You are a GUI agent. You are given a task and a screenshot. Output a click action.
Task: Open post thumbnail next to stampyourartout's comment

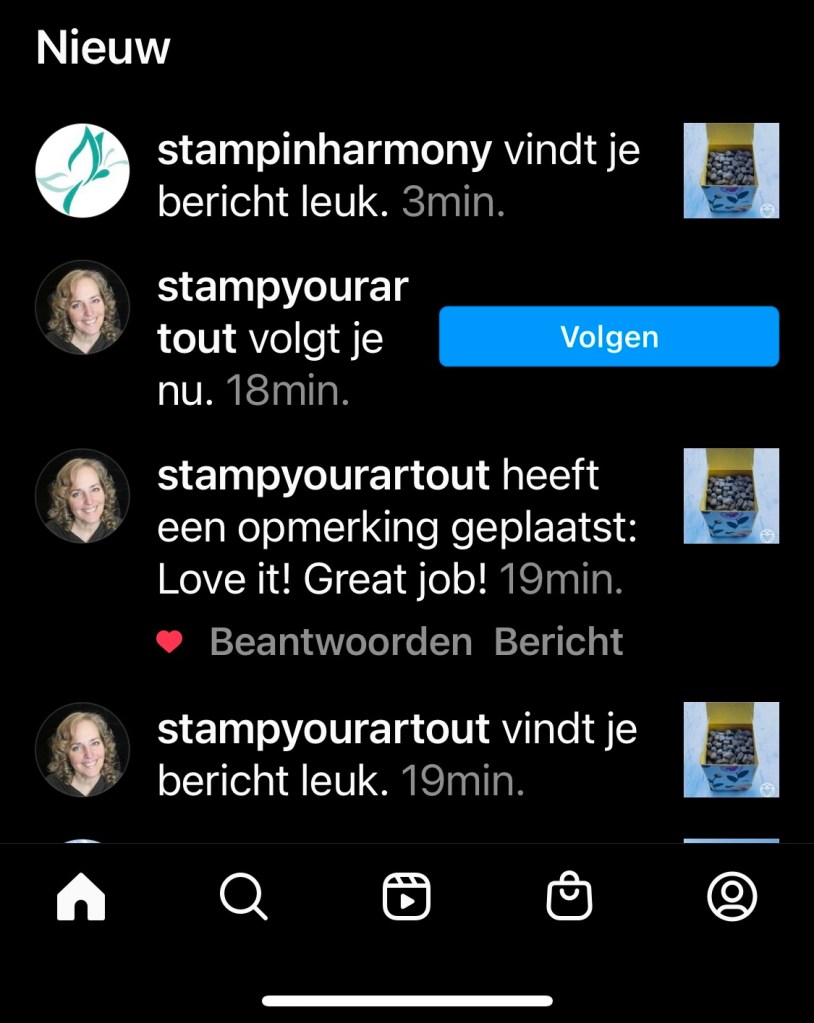pyautogui.click(x=731, y=496)
